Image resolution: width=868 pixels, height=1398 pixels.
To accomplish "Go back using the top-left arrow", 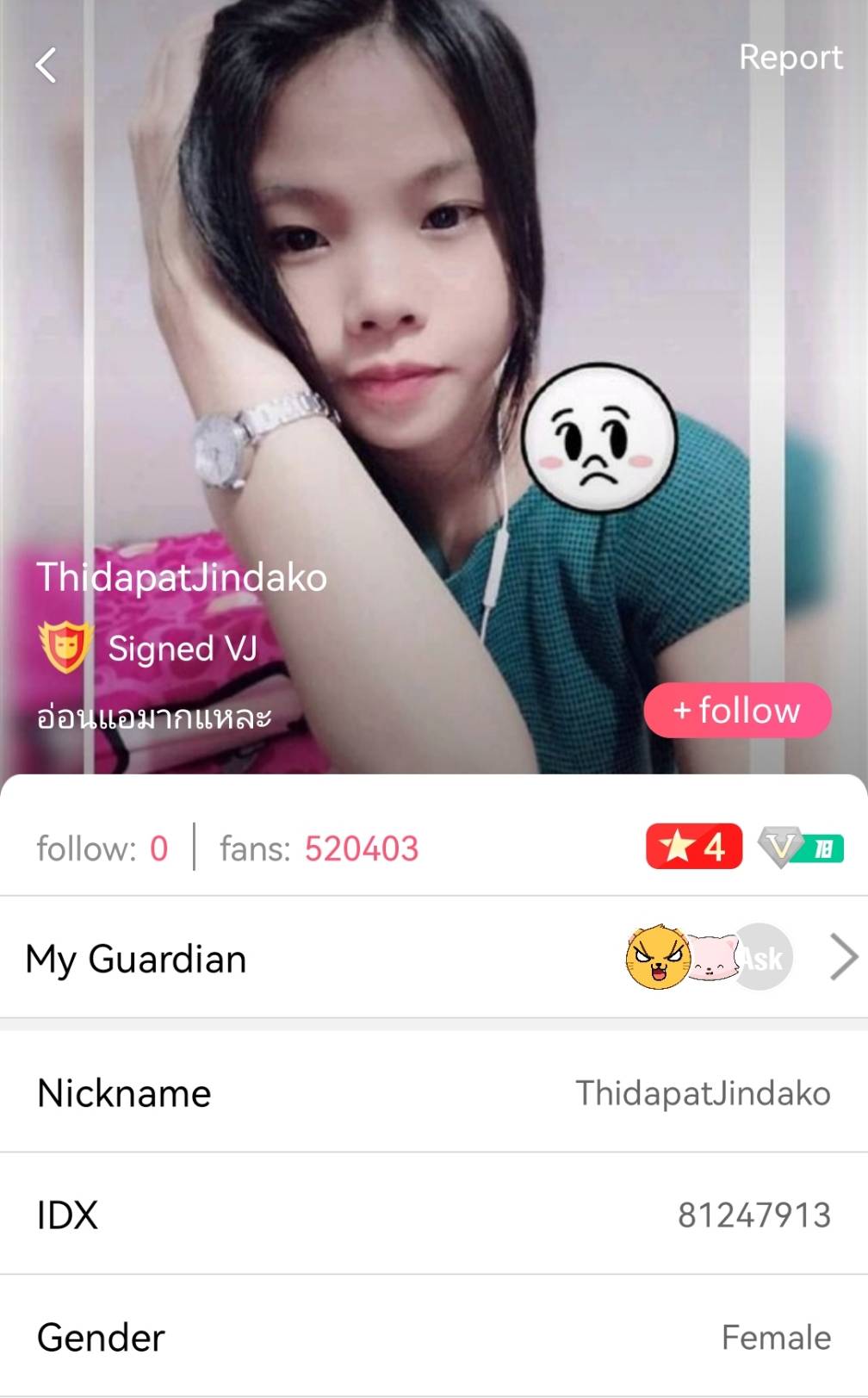I will [46, 65].
